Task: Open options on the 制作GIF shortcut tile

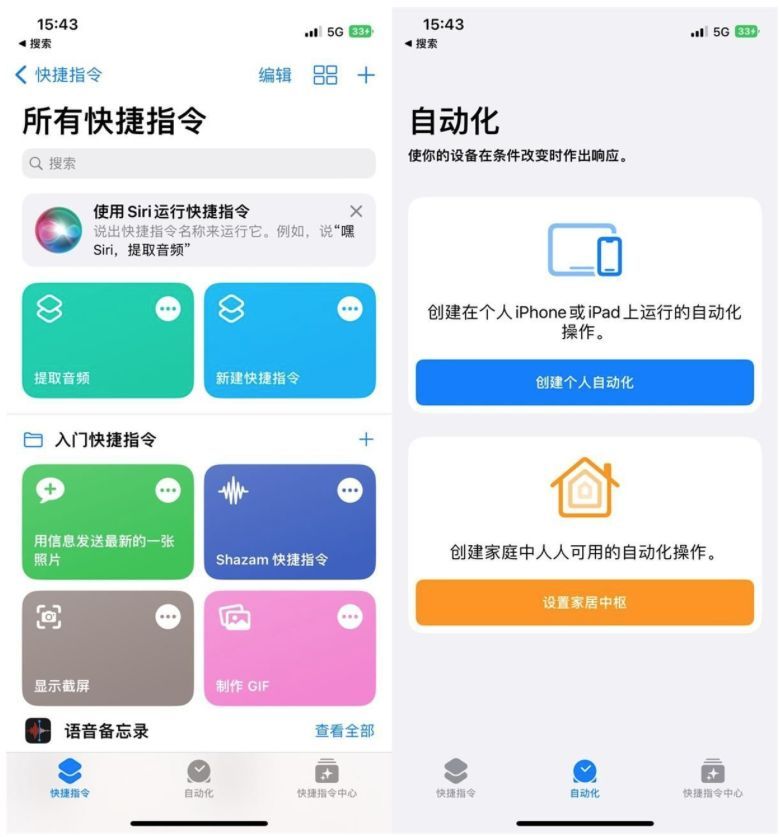Action: (x=348, y=617)
